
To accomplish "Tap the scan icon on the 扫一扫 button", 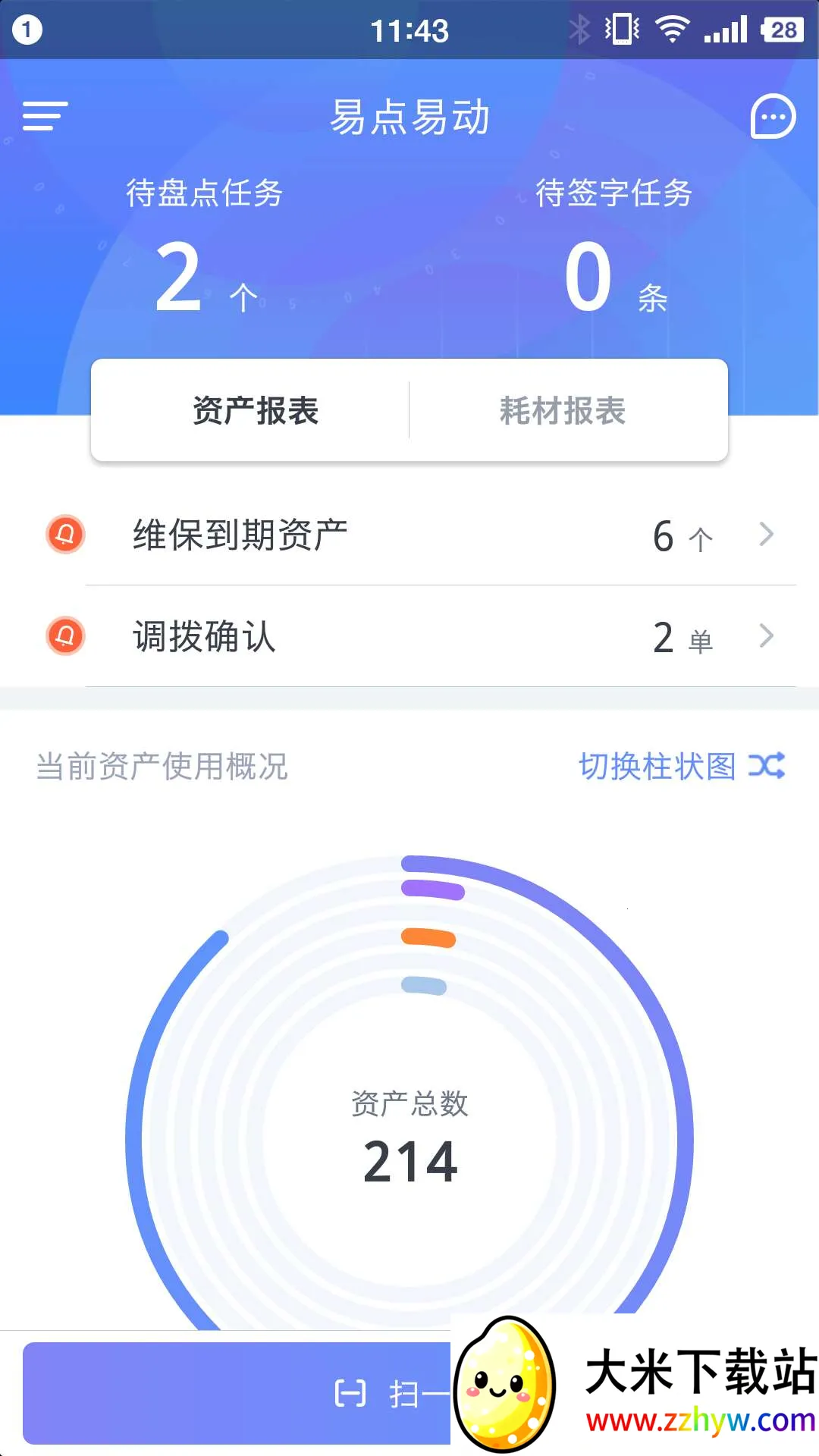I will point(349,1392).
